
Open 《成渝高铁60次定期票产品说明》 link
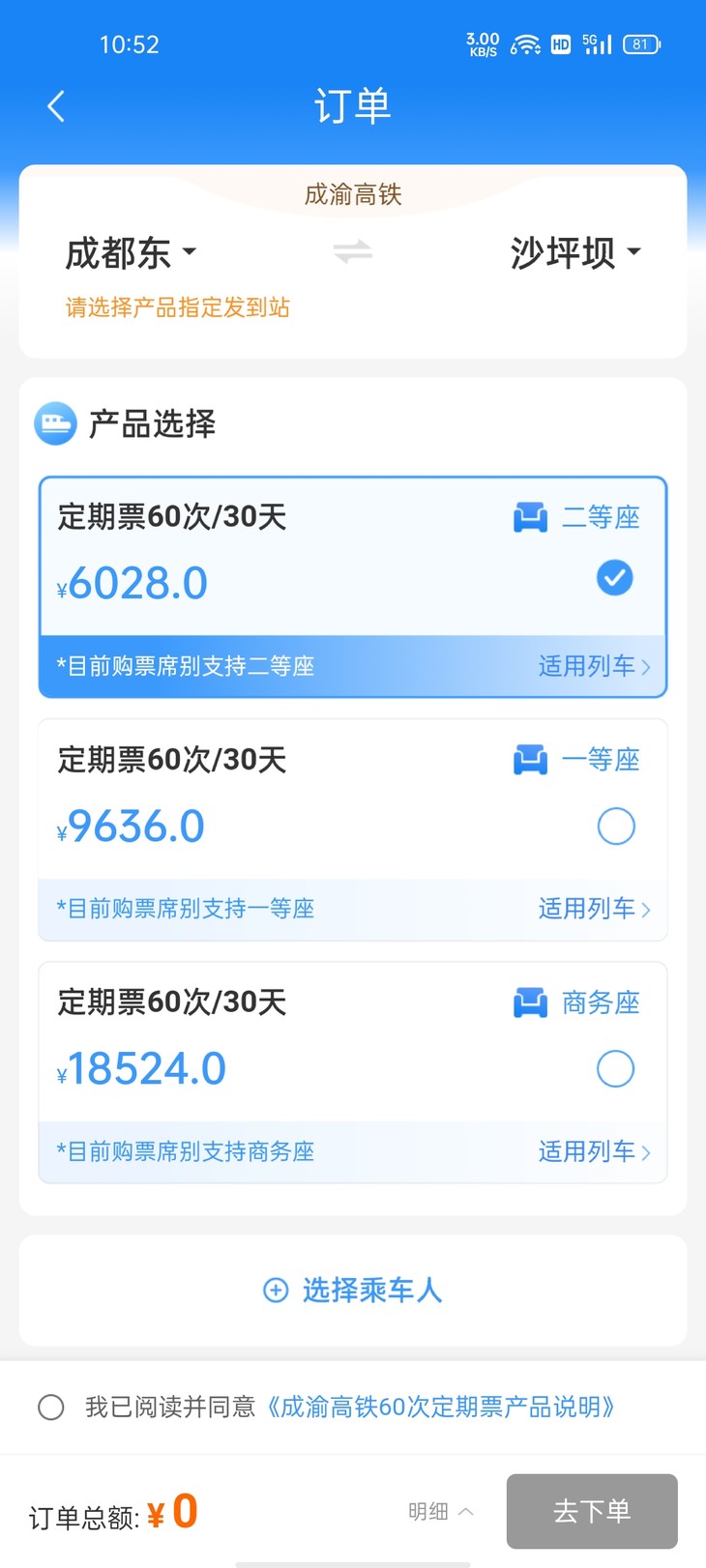441,1407
